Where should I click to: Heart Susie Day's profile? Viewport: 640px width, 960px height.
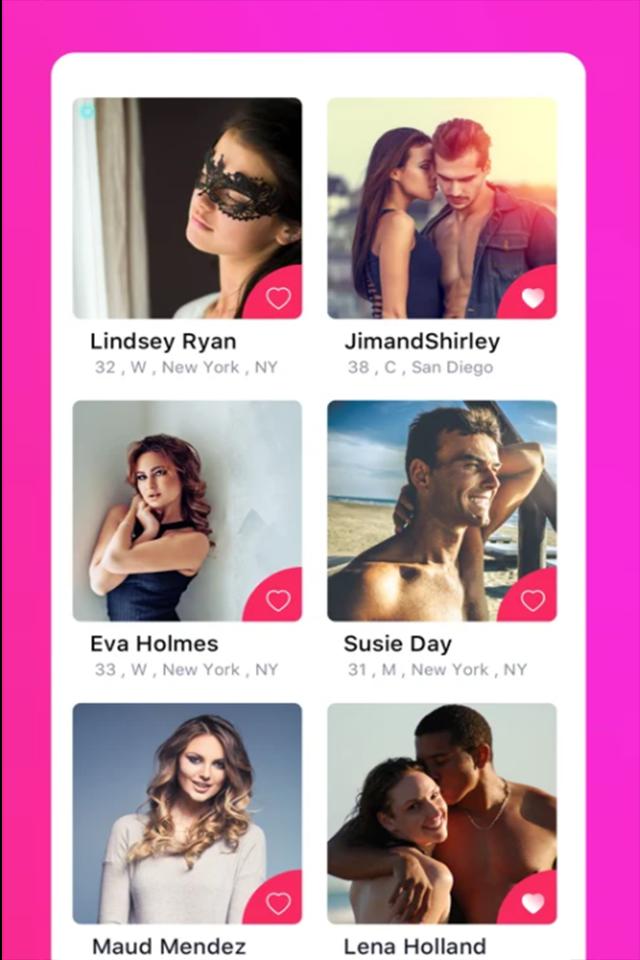[533, 600]
